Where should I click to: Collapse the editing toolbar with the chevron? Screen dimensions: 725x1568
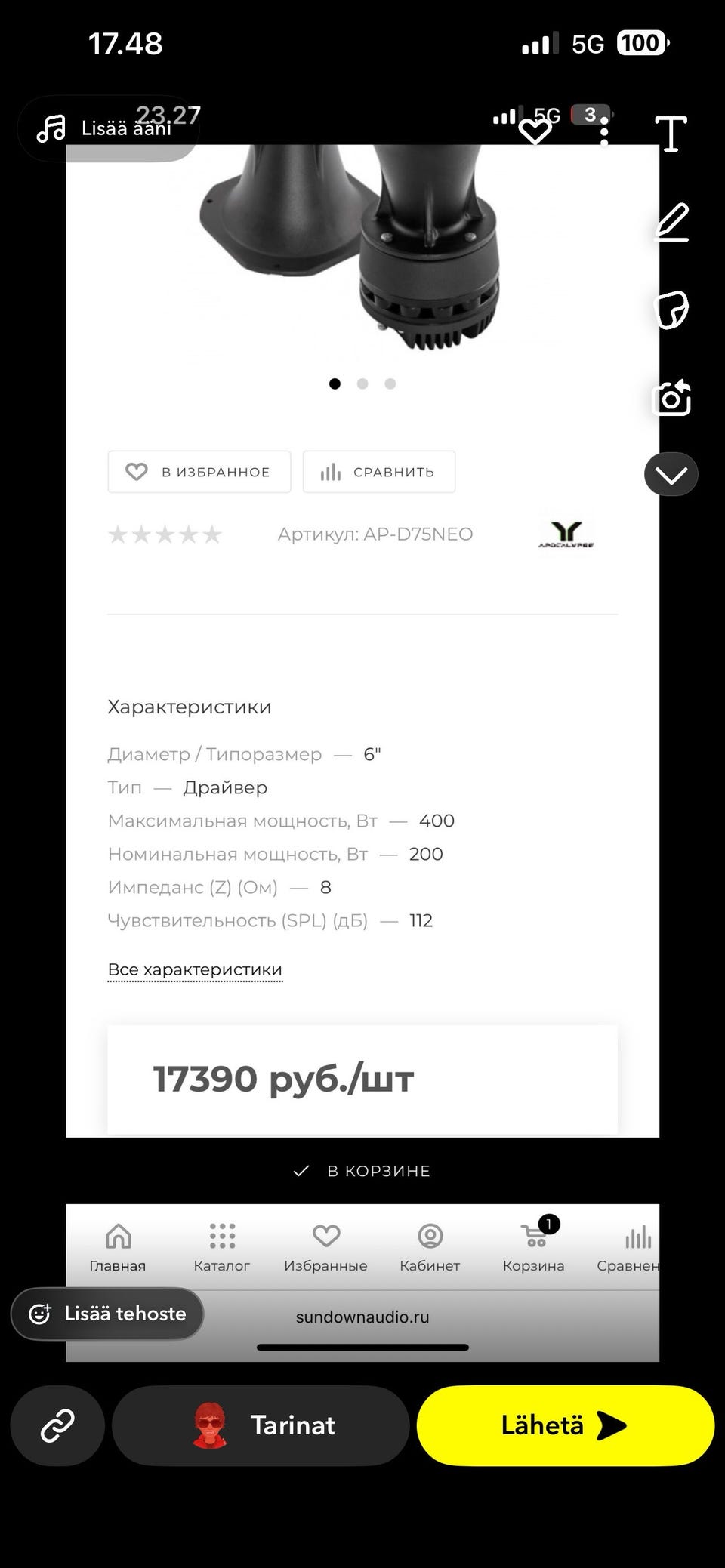point(671,473)
